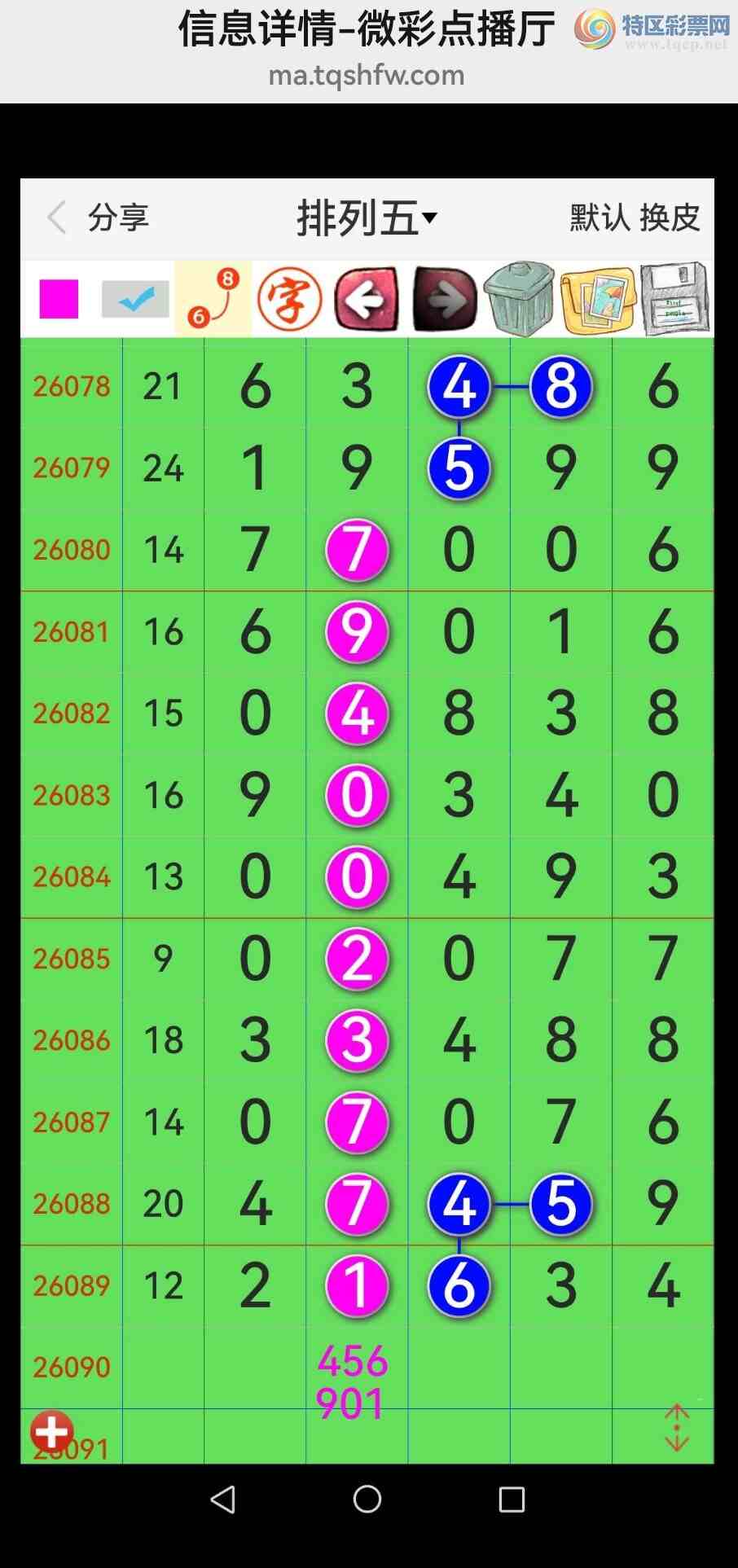Pick the magenta color swatch

[x=59, y=299]
